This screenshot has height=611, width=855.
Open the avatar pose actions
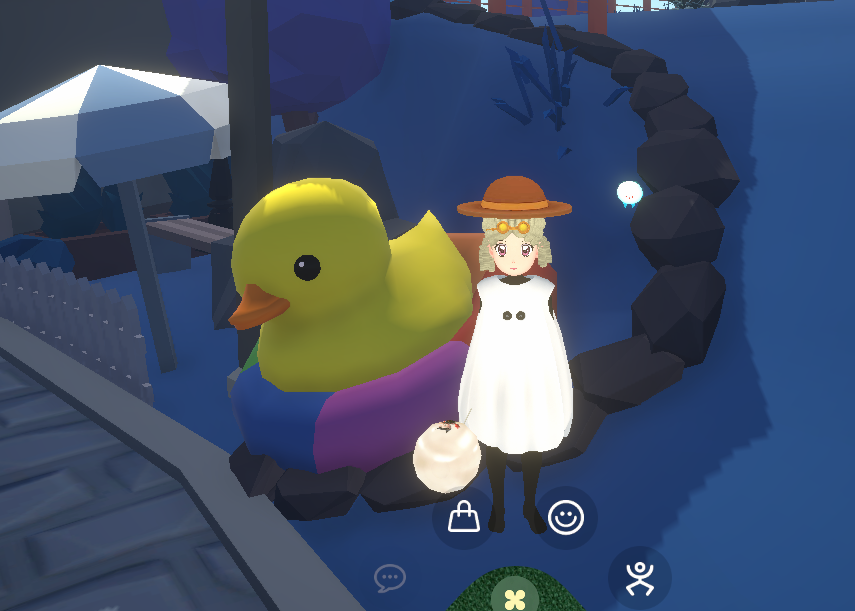click(x=639, y=577)
